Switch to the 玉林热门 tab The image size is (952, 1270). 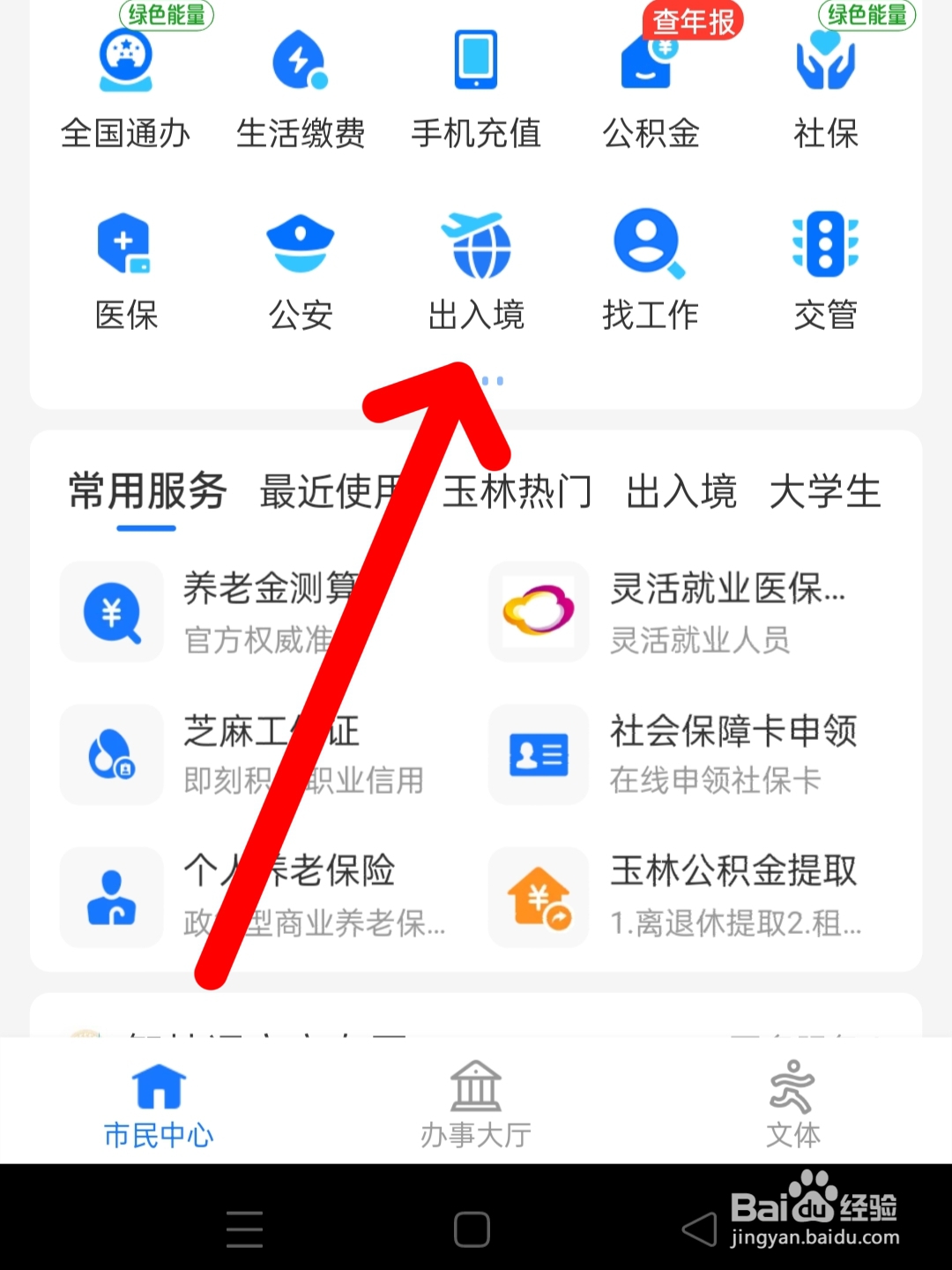point(518,492)
